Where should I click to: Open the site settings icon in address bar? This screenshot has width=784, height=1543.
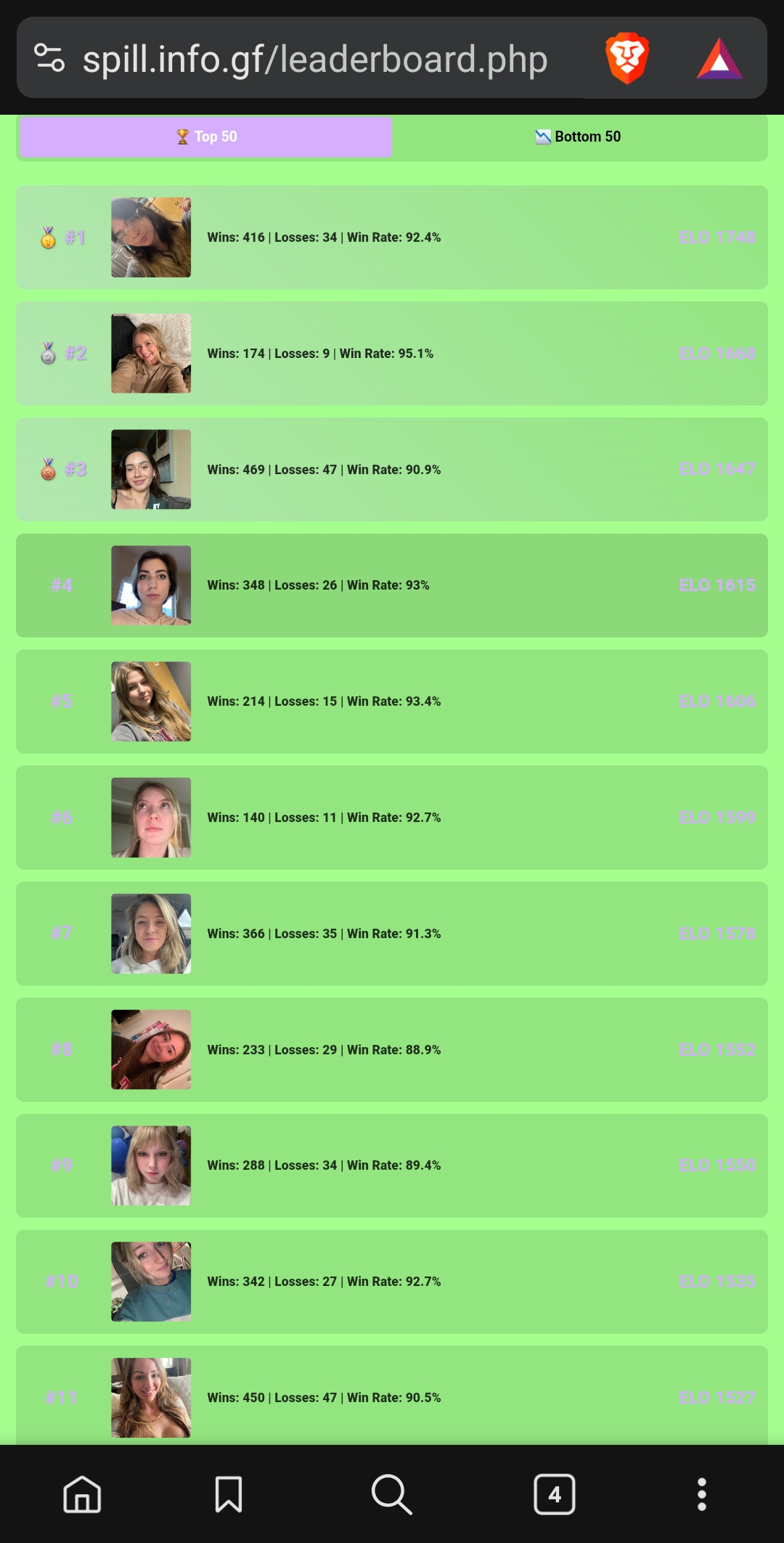point(49,58)
